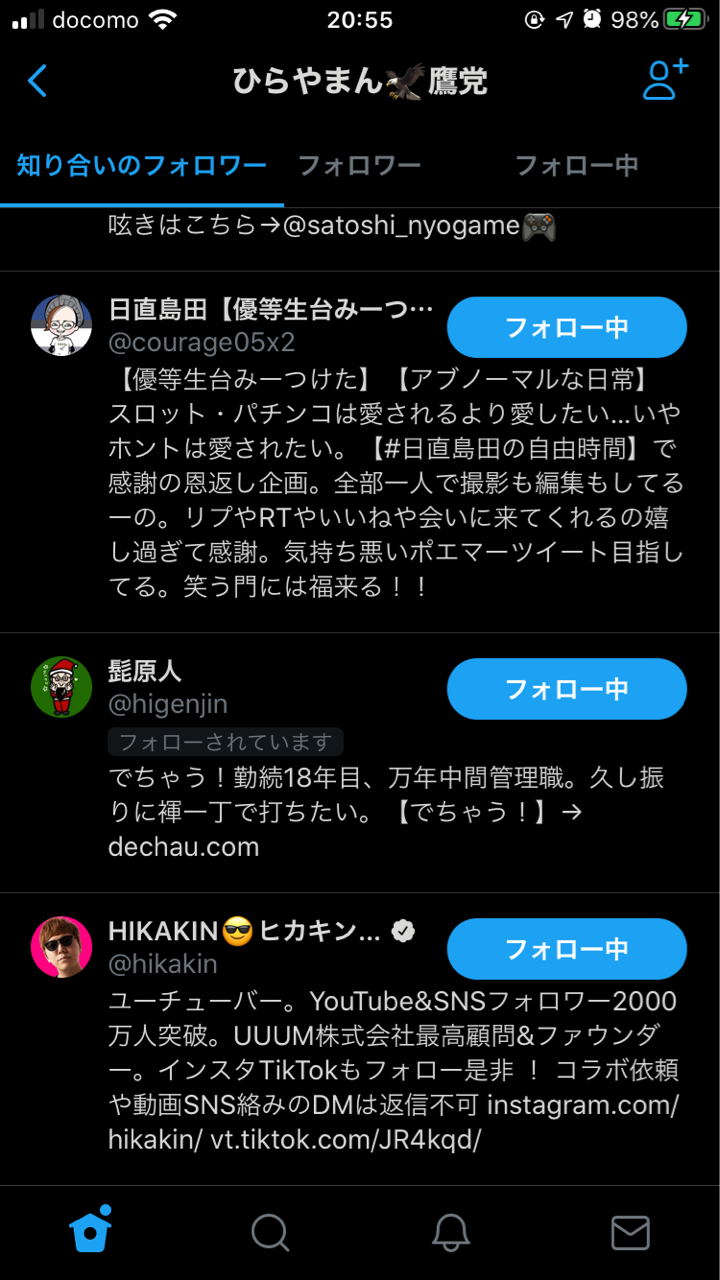Select the 知り合いのフォロワー tab

[x=142, y=166]
